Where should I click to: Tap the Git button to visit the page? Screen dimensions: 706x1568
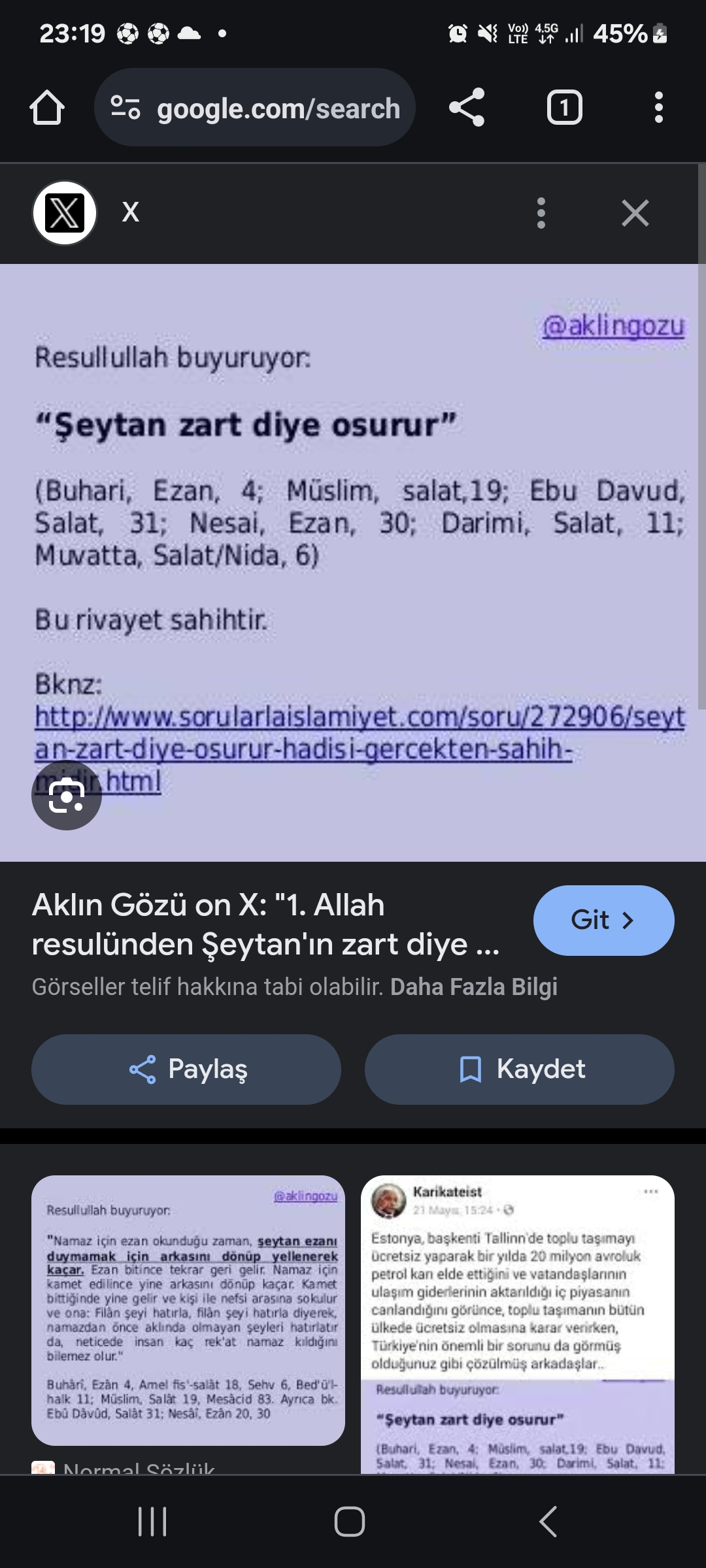tap(603, 920)
